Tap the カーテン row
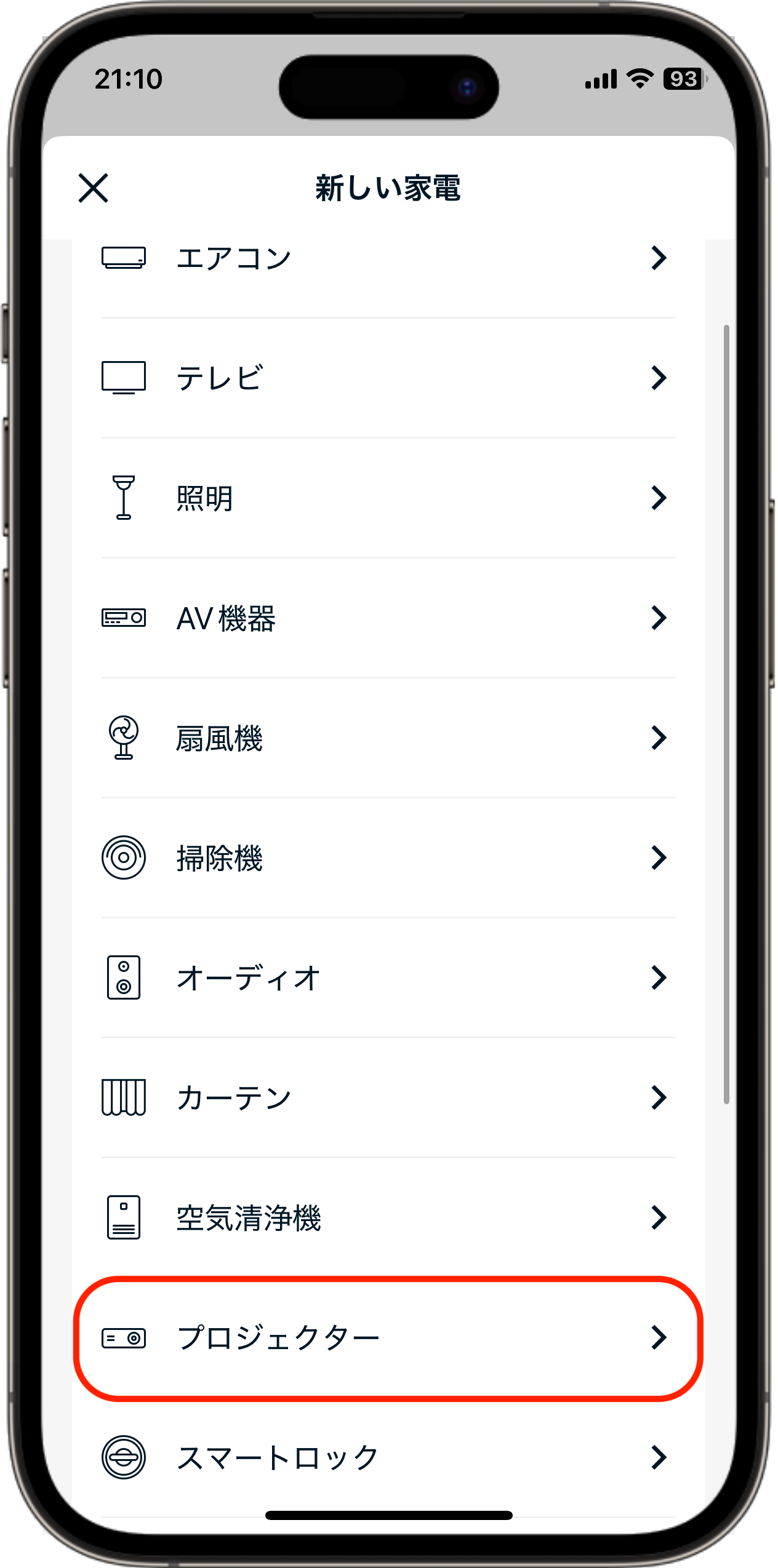 (x=388, y=1097)
